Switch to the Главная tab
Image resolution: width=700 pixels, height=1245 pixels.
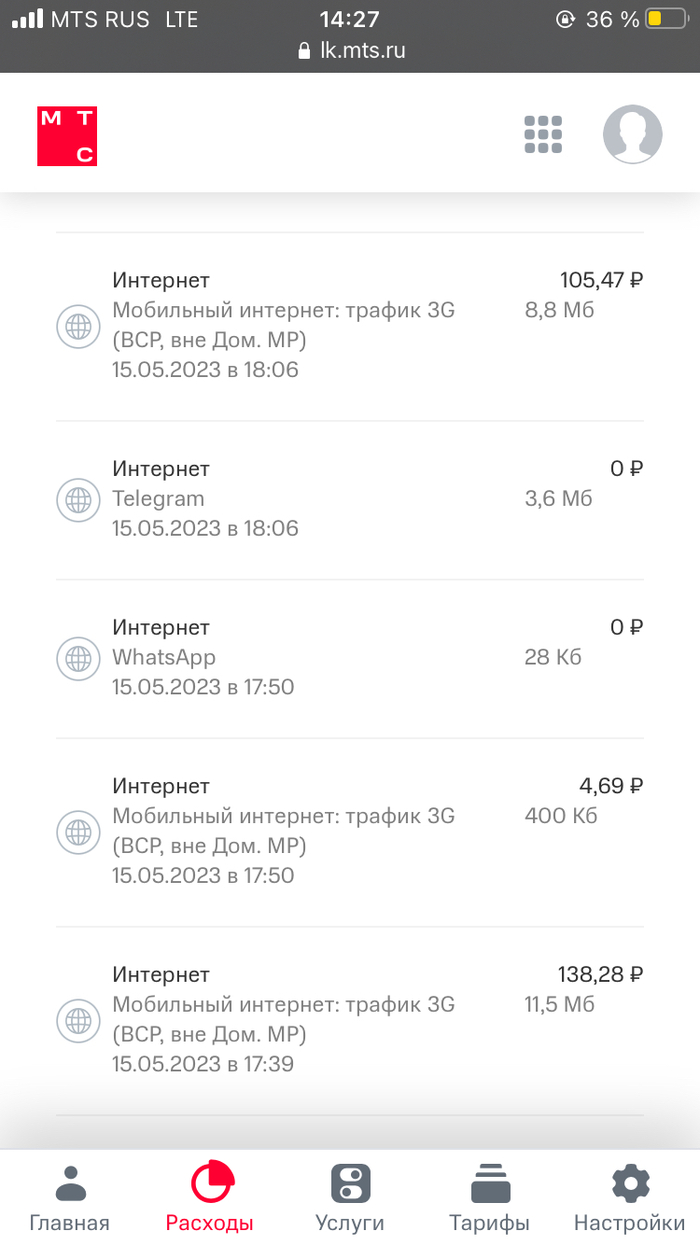click(x=69, y=1197)
